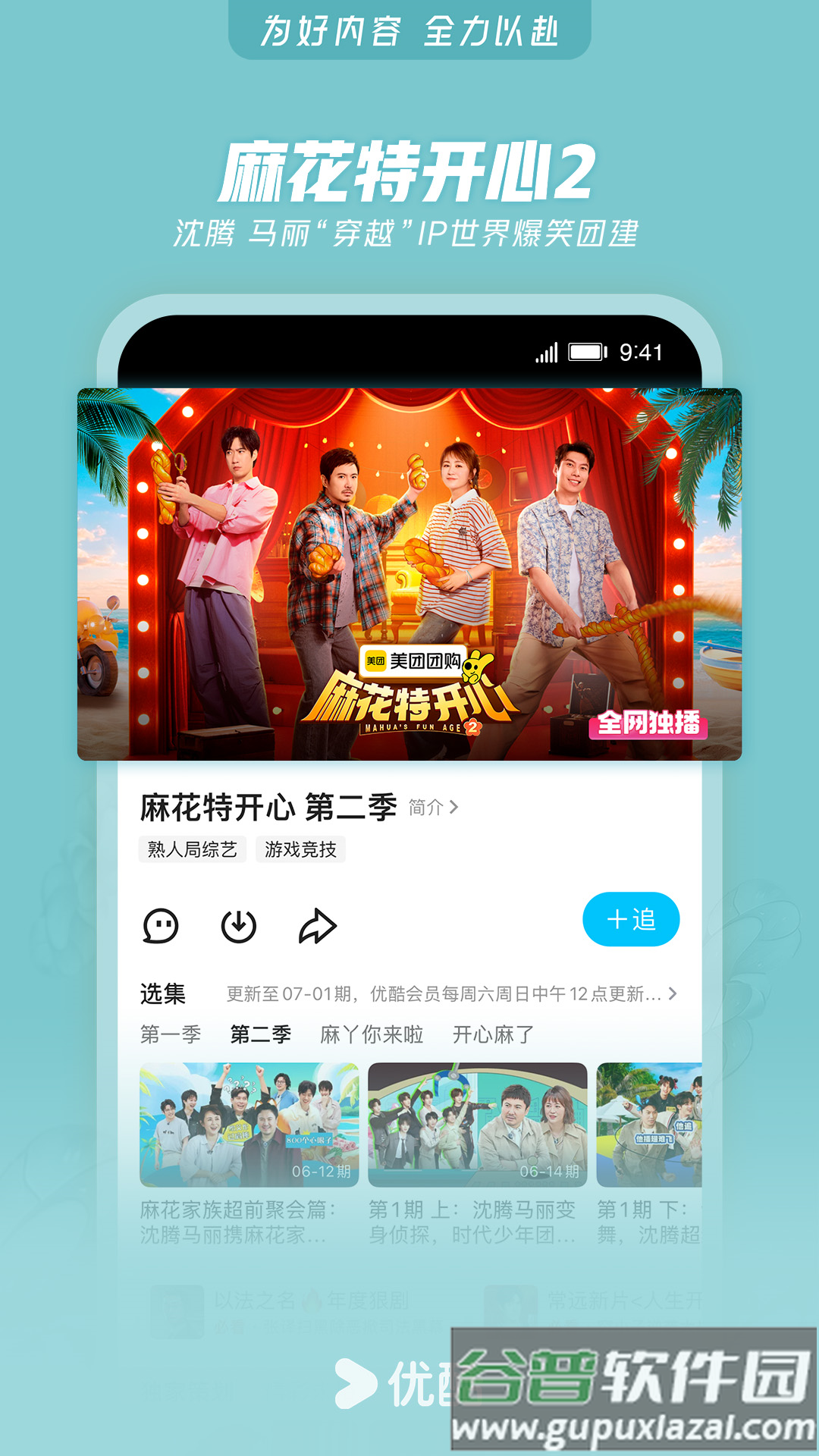Click the 全网独播 badge on the video
Viewport: 819px width, 1456px height.
654,726
